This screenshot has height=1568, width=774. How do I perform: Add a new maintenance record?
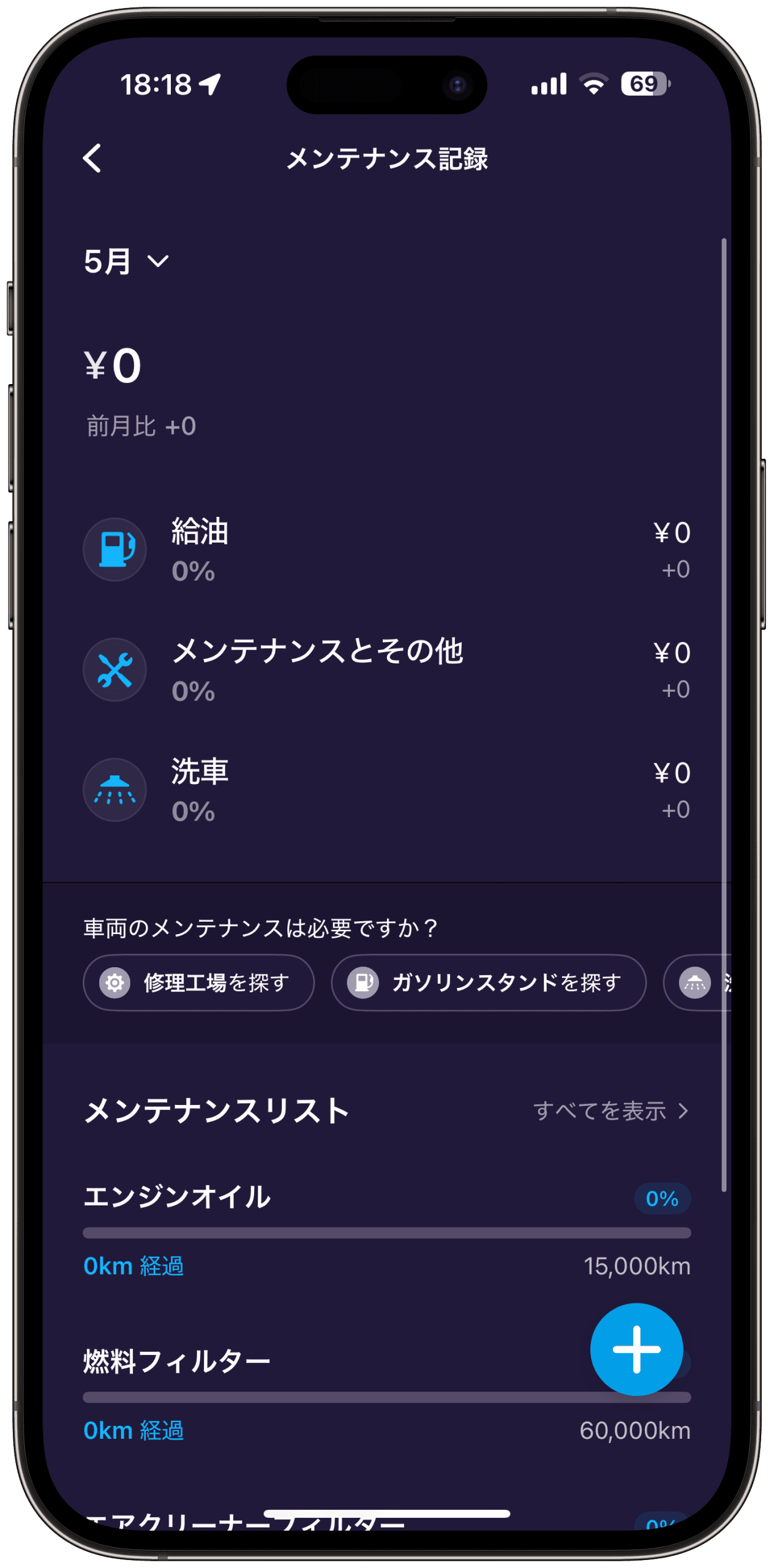636,1349
